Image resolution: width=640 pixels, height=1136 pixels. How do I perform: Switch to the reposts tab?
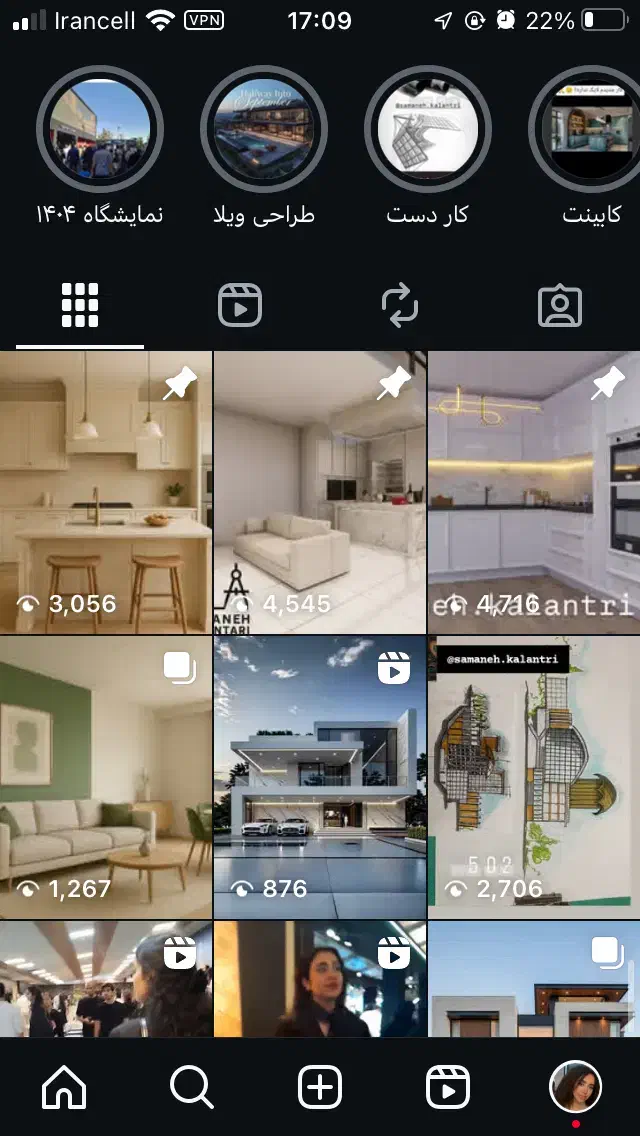[x=400, y=305]
